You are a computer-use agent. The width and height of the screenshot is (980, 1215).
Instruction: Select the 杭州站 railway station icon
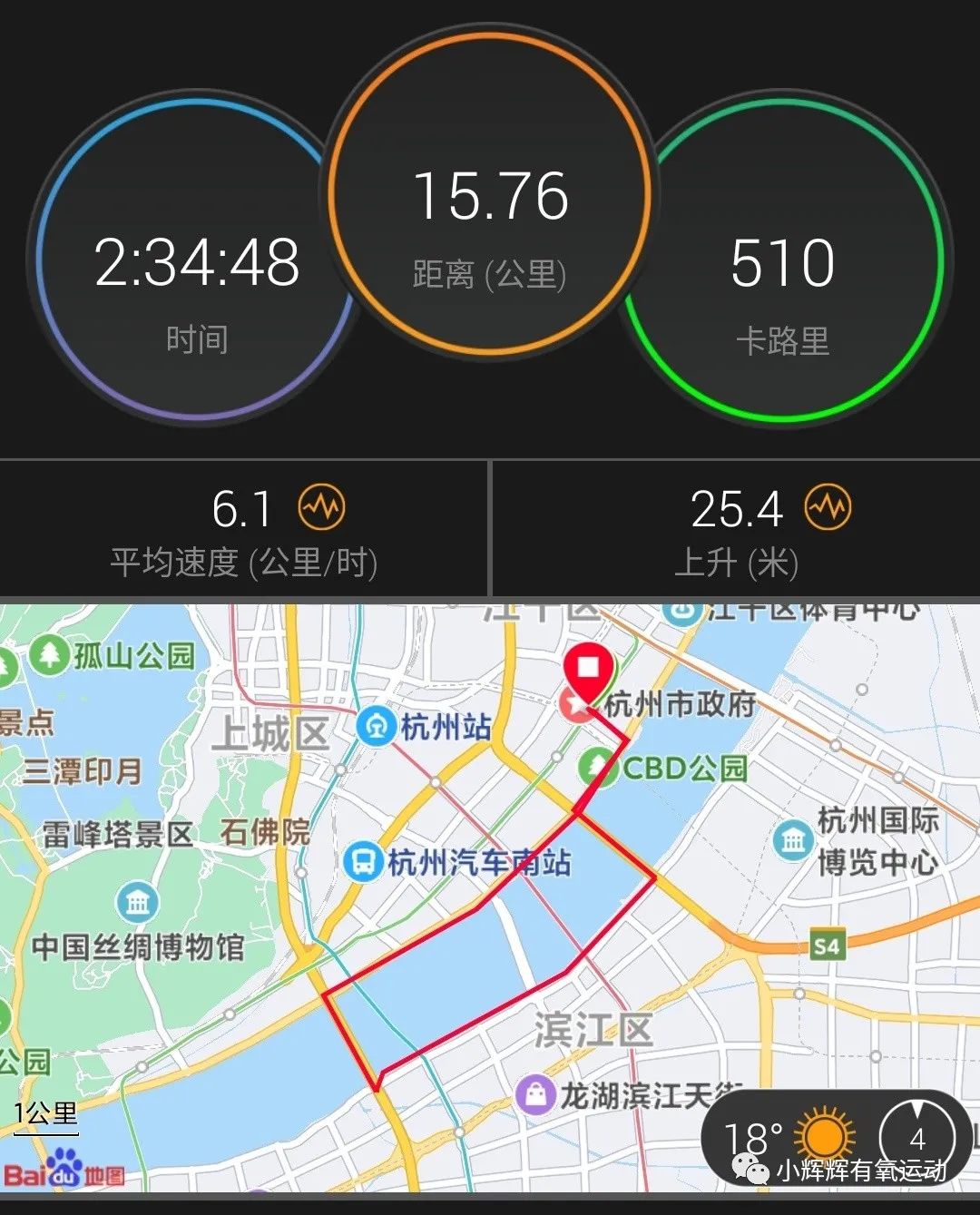[x=376, y=726]
